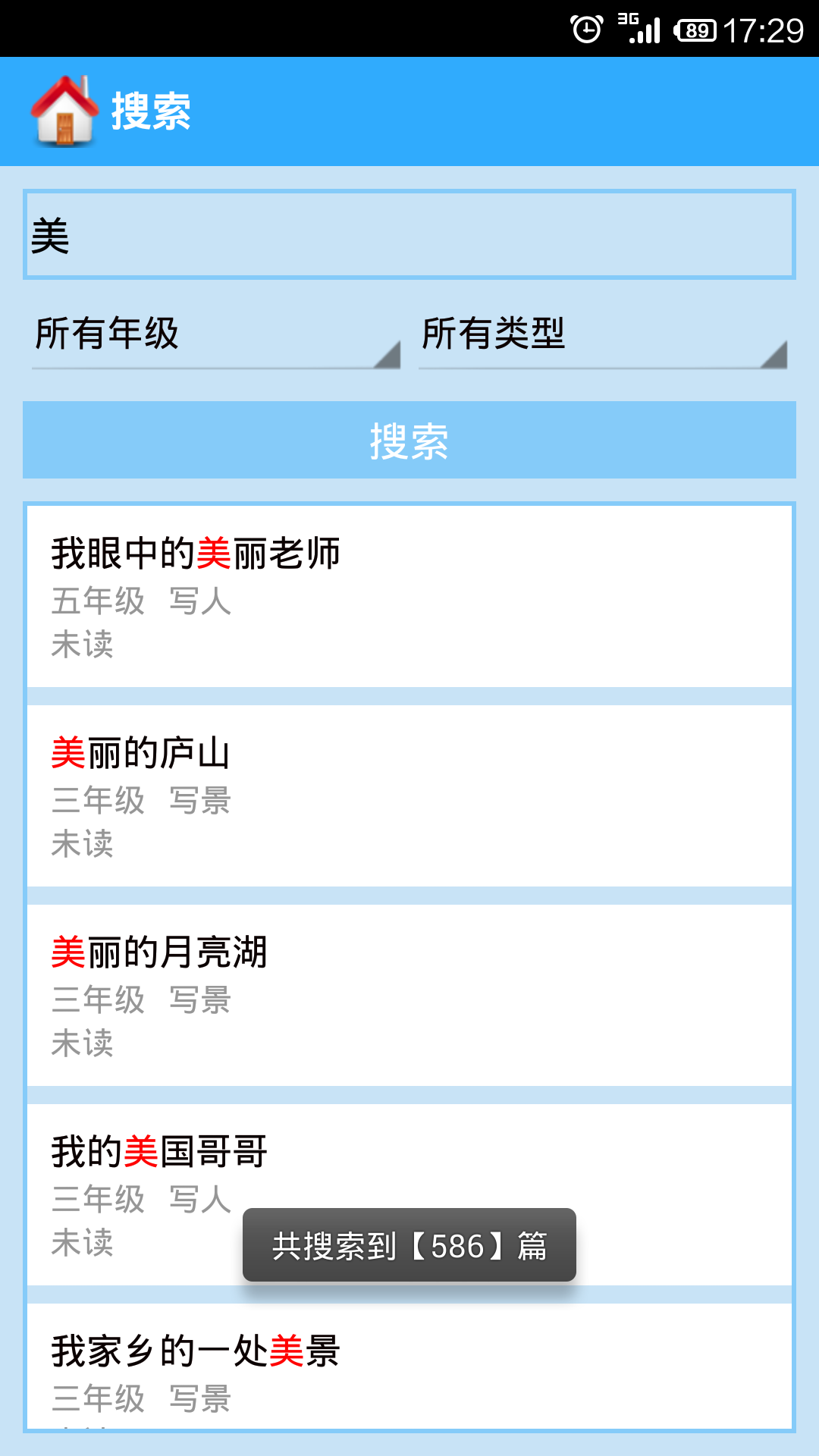The width and height of the screenshot is (819, 1456).
Task: Click the triangle on the grade selector
Action: pos(388,358)
